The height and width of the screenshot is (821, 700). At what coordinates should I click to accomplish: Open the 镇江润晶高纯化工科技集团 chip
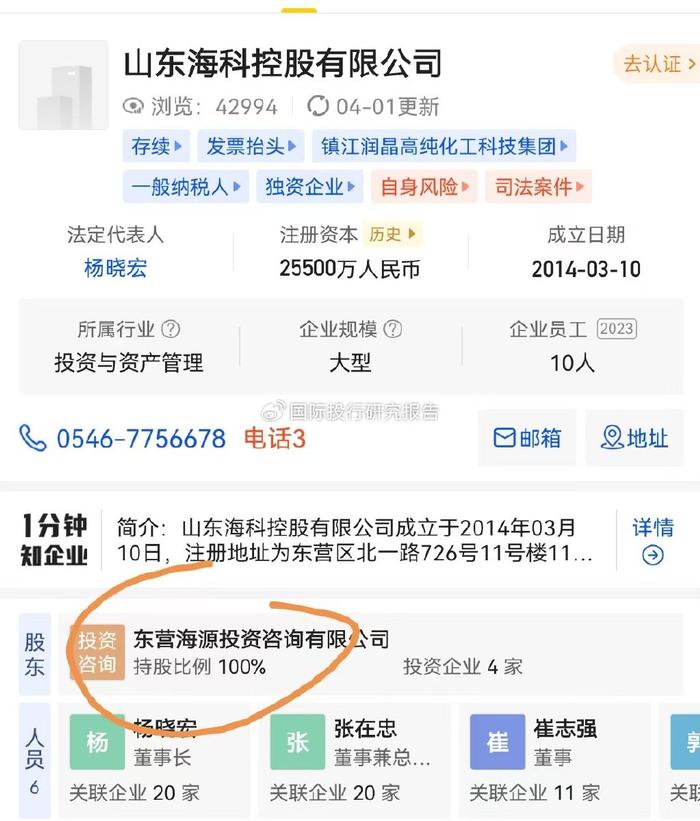tap(444, 146)
